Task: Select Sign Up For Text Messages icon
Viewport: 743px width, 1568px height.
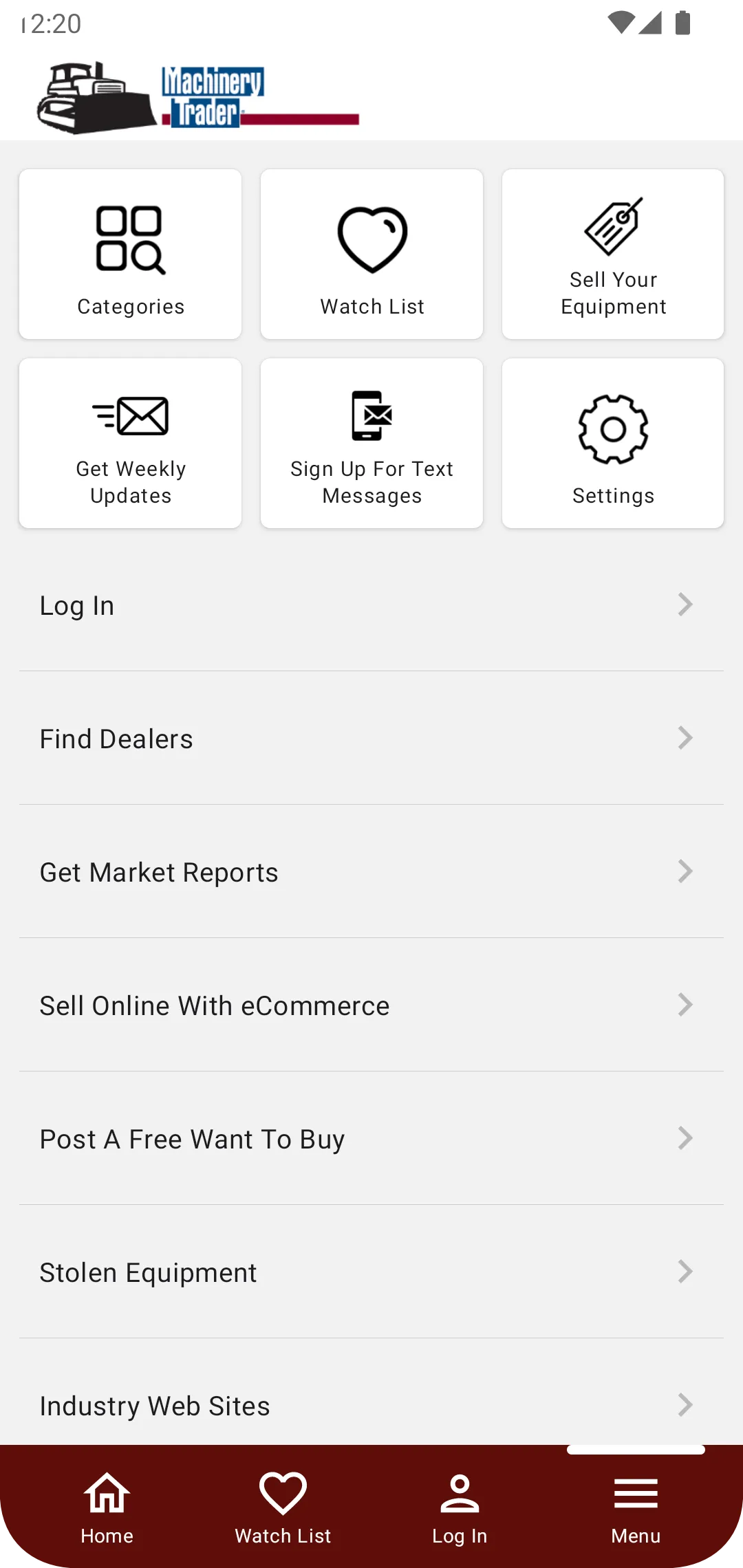Action: [371, 416]
